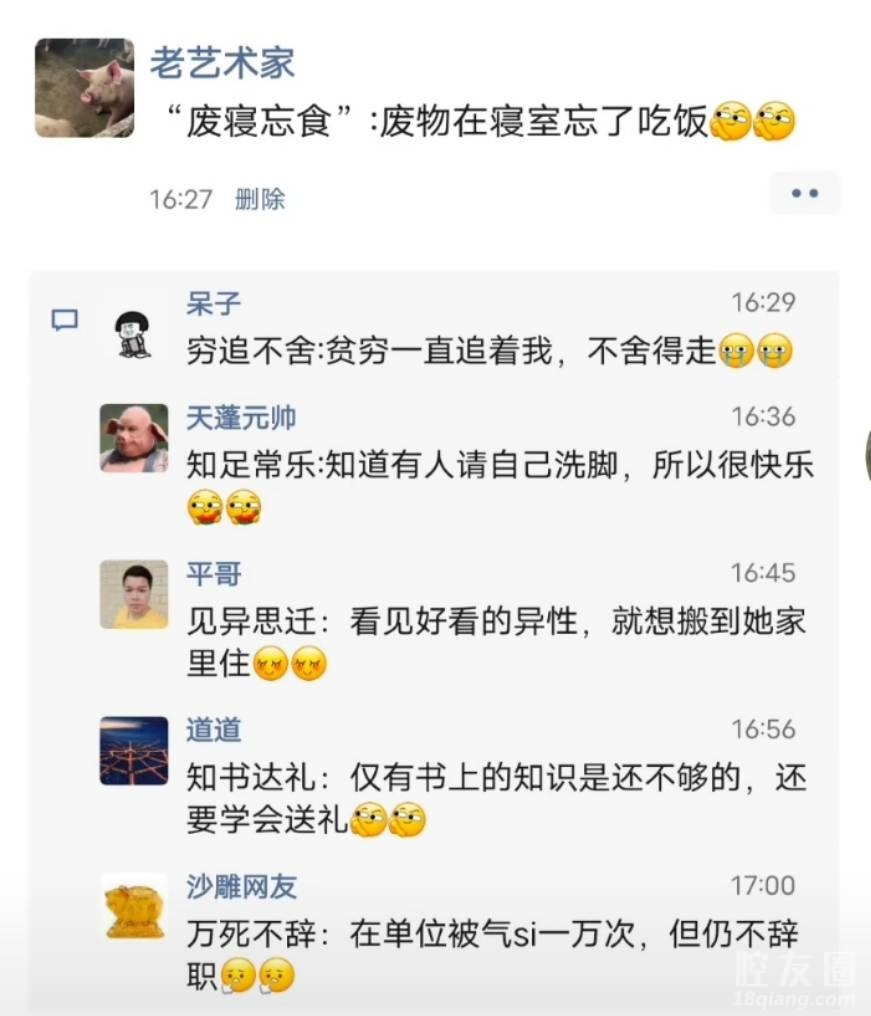Reply to the 知书达礼 comment
The image size is (871, 1016).
(x=495, y=778)
